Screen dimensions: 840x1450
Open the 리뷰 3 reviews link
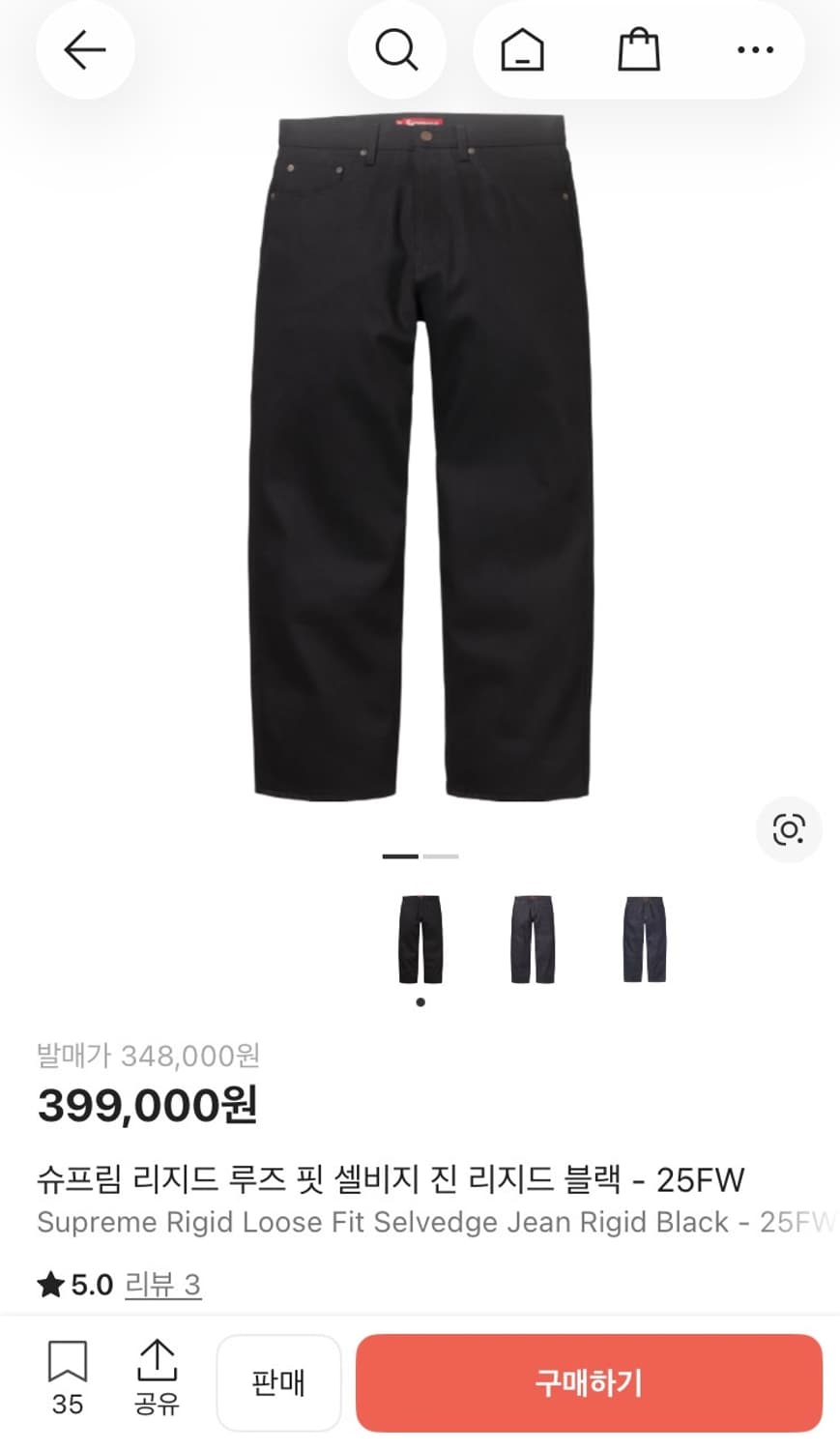162,1285
